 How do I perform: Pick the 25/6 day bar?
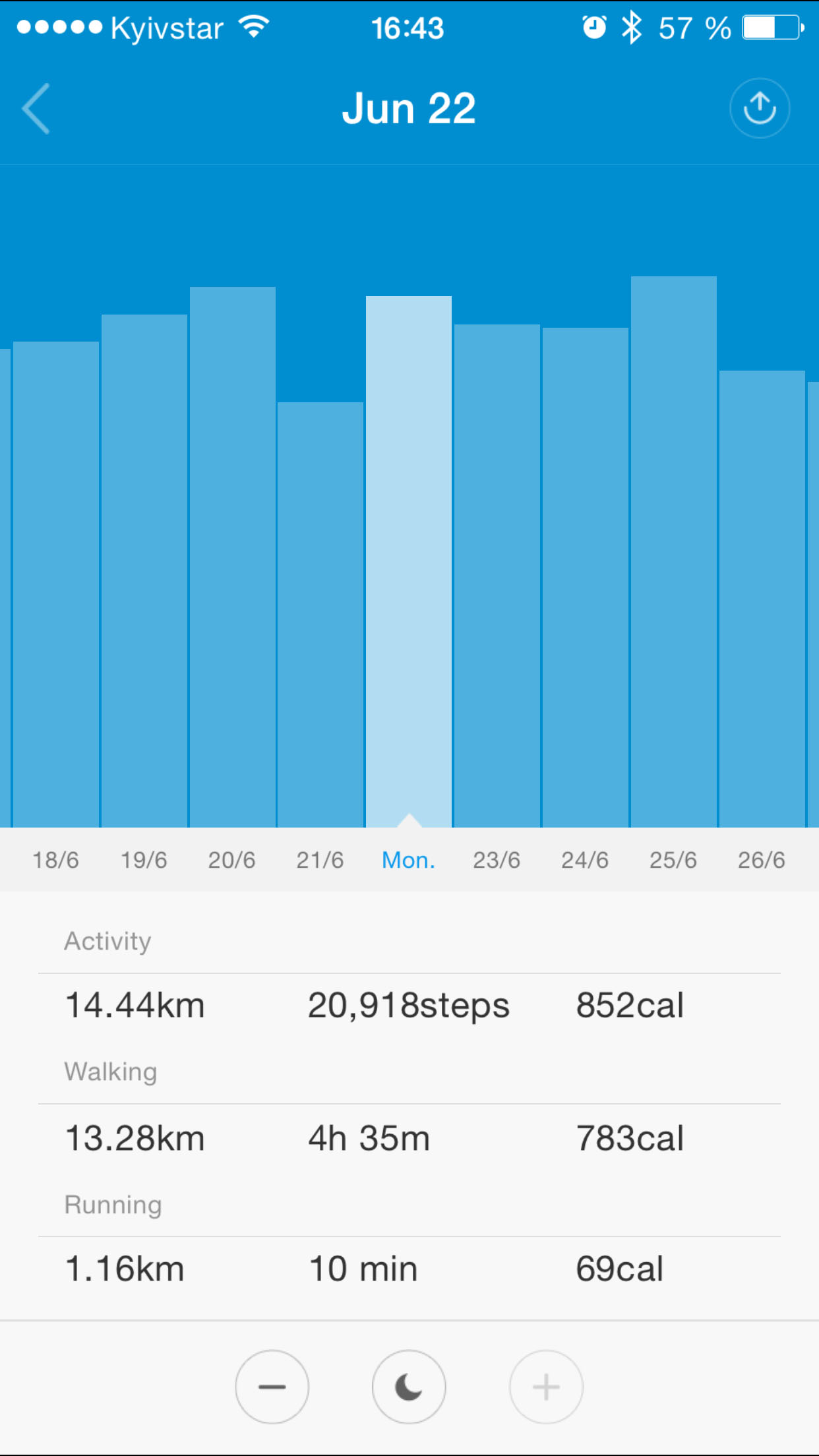tap(674, 552)
